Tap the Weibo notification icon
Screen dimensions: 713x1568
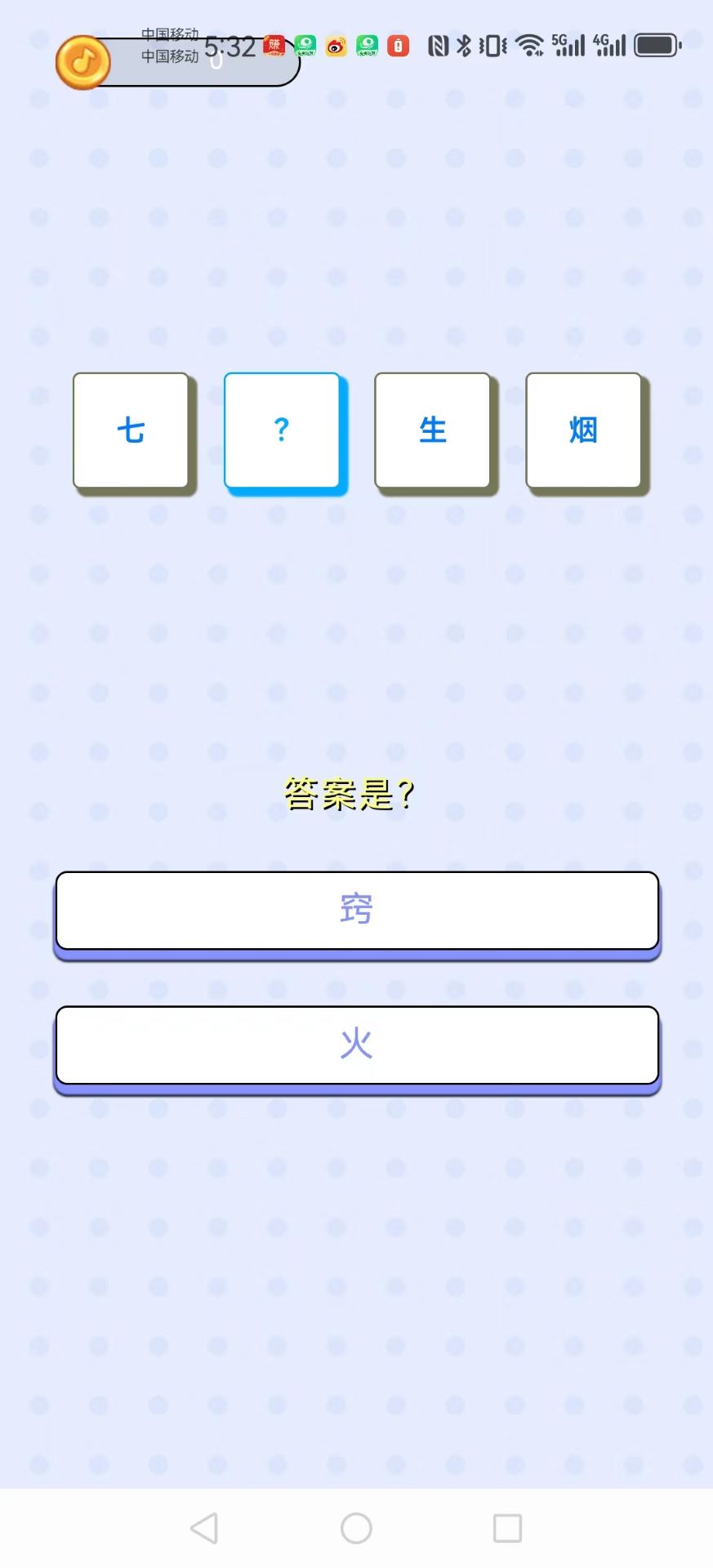click(x=336, y=47)
